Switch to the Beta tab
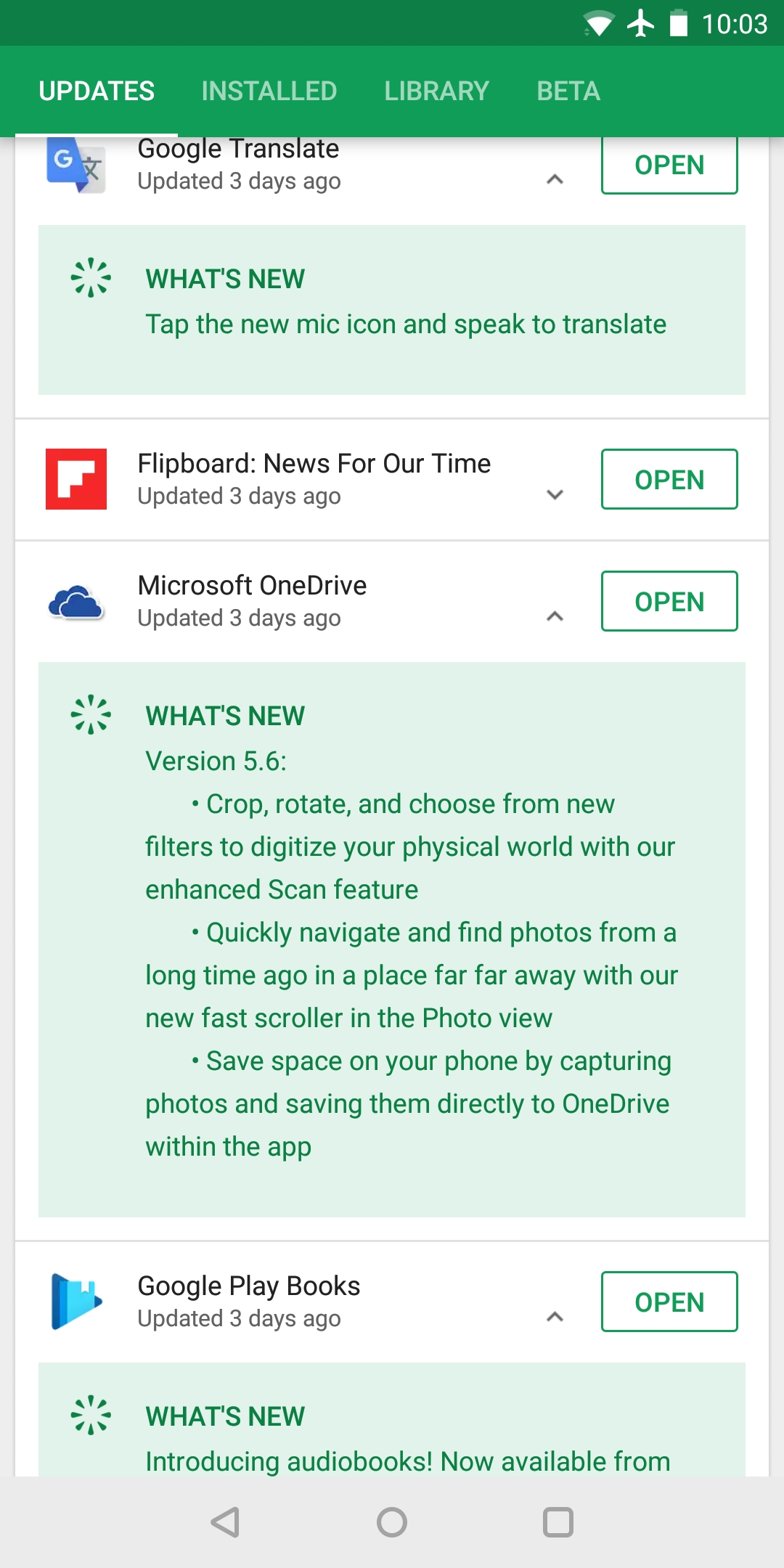The height and width of the screenshot is (1568, 784). [568, 91]
